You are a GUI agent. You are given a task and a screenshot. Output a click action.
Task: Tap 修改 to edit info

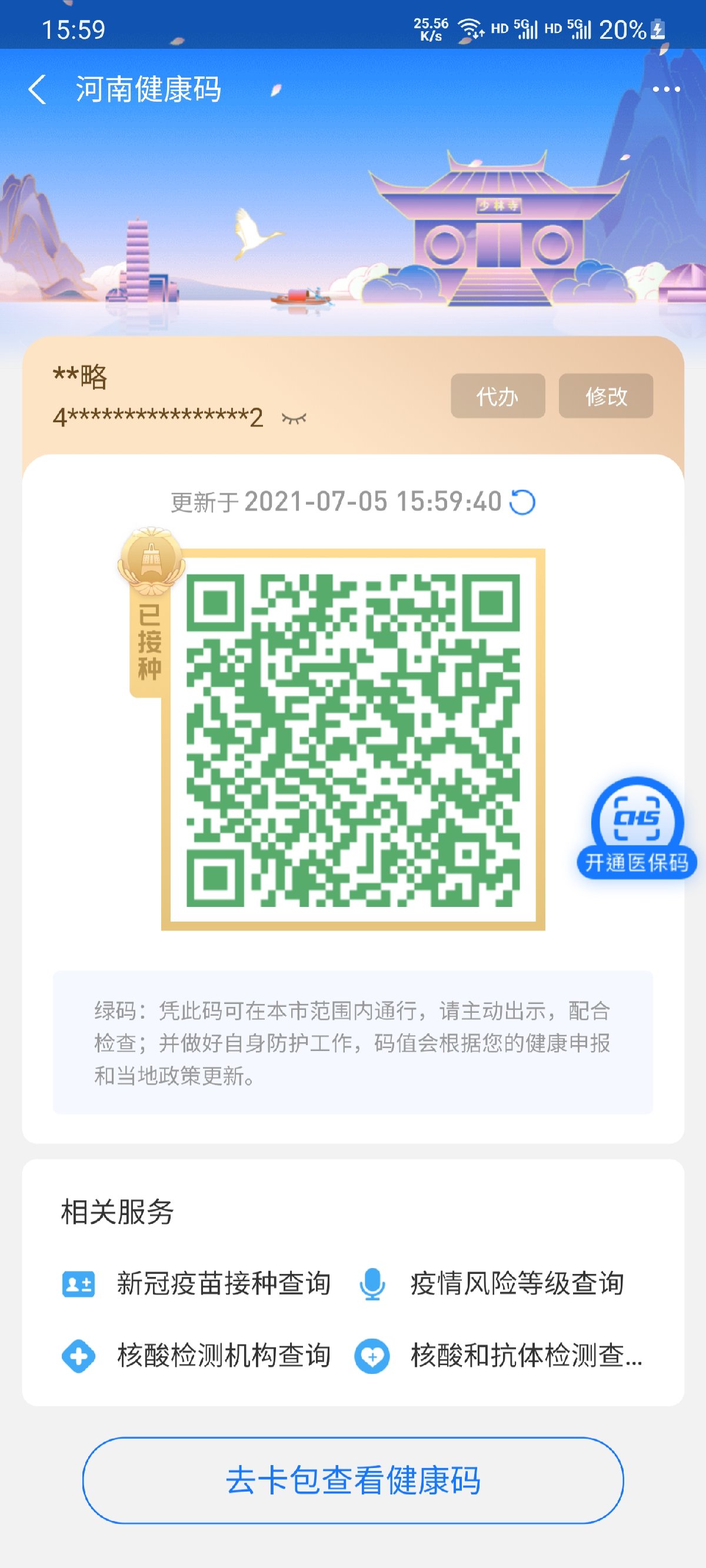(605, 396)
